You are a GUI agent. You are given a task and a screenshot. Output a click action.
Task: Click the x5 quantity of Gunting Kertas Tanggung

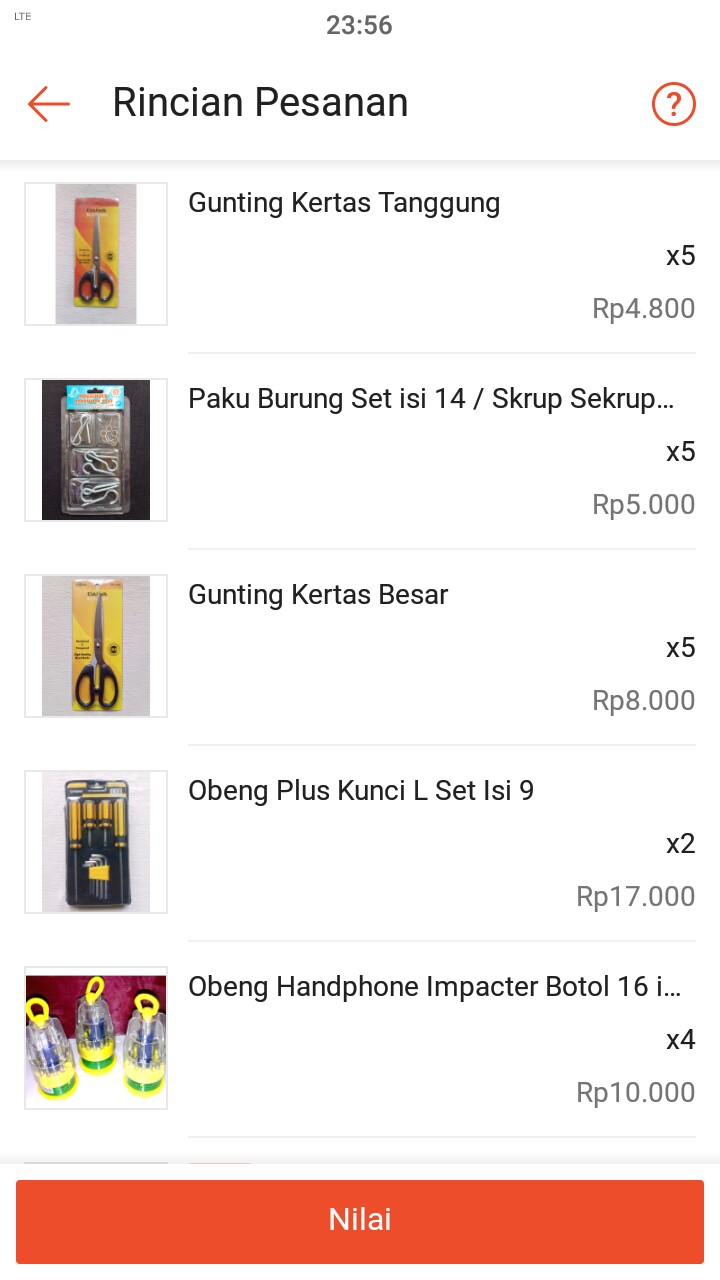pyautogui.click(x=681, y=256)
